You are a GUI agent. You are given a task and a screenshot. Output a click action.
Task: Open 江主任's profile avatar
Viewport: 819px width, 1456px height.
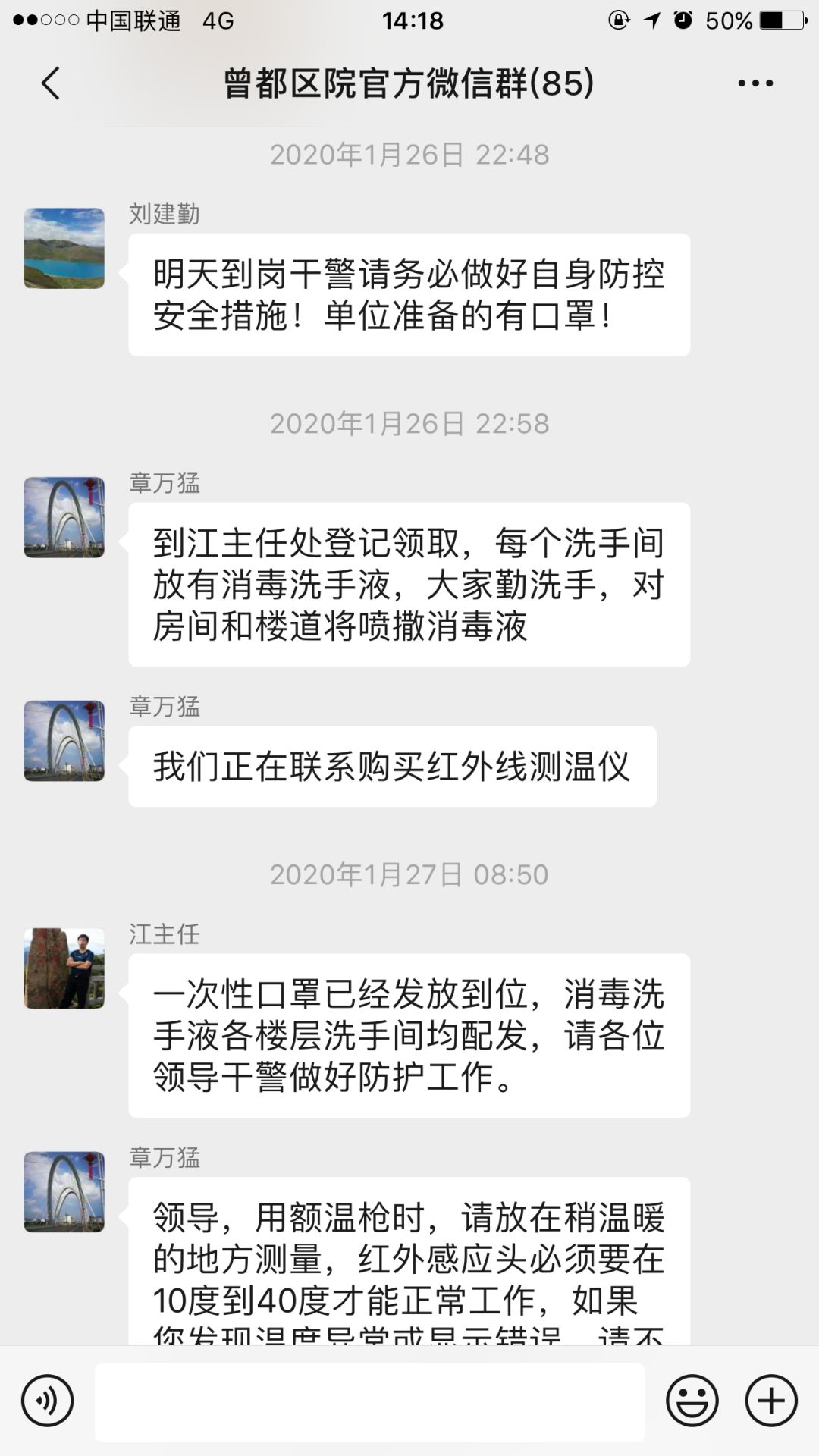pyautogui.click(x=64, y=968)
